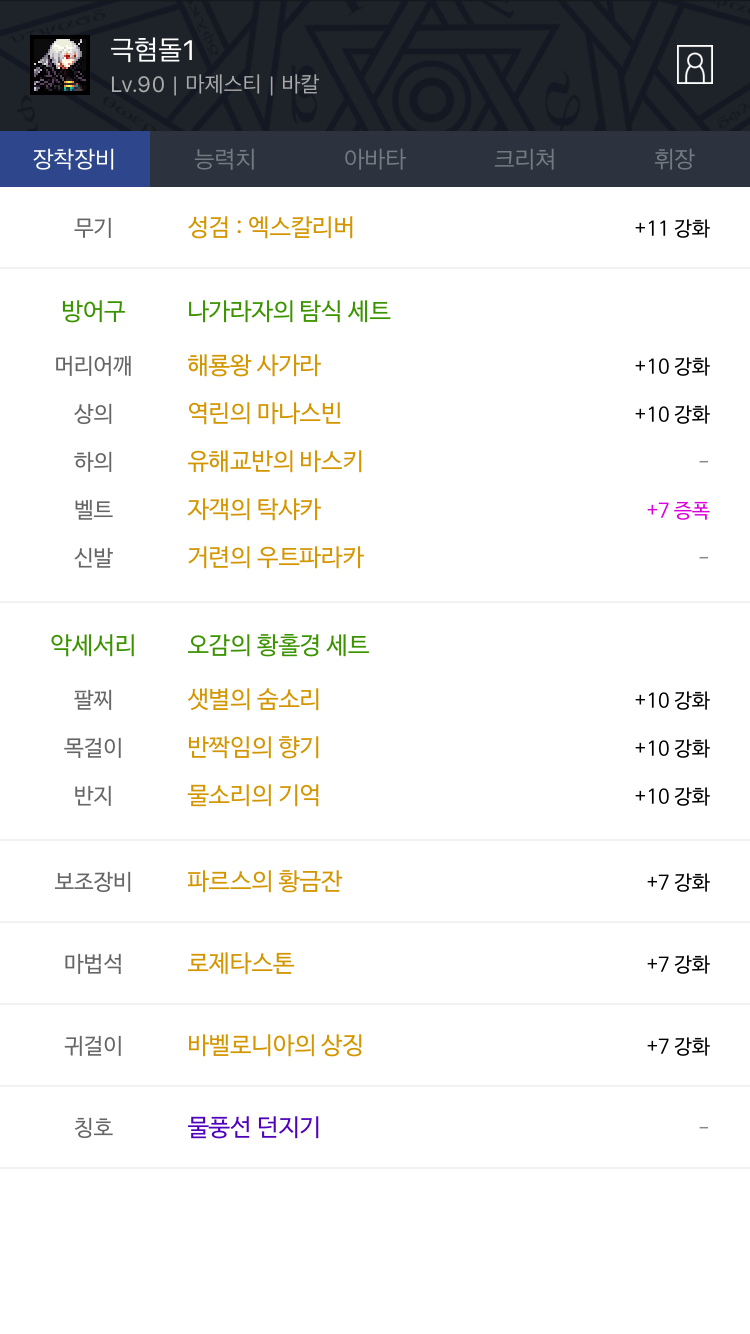View 파르스의 황금잔 sub-equipment
The image size is (750, 1334).
point(265,881)
